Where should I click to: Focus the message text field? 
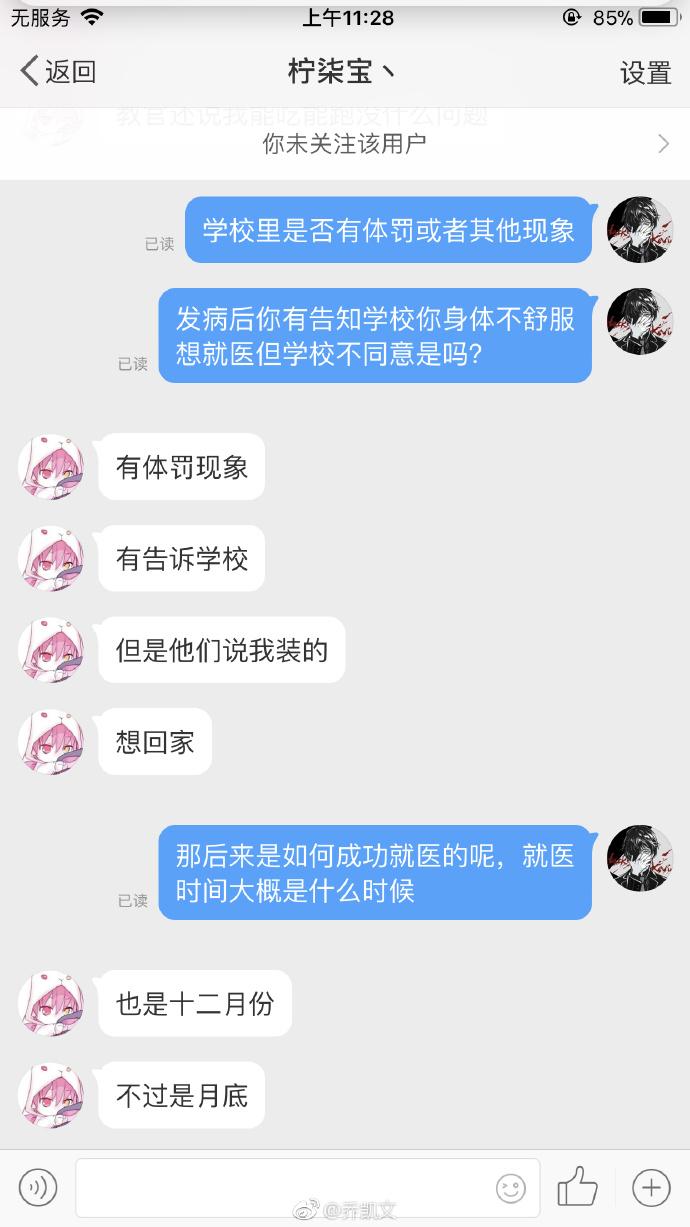(x=285, y=1188)
